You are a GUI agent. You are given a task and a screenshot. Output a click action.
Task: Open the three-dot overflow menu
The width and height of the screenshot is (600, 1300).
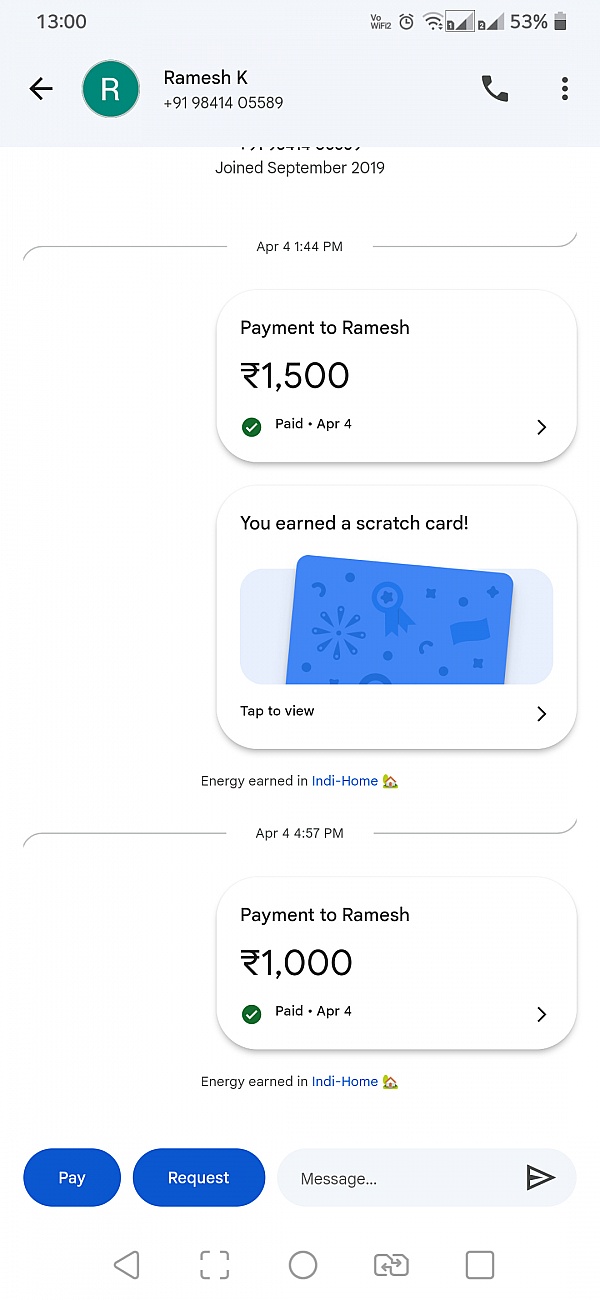565,89
